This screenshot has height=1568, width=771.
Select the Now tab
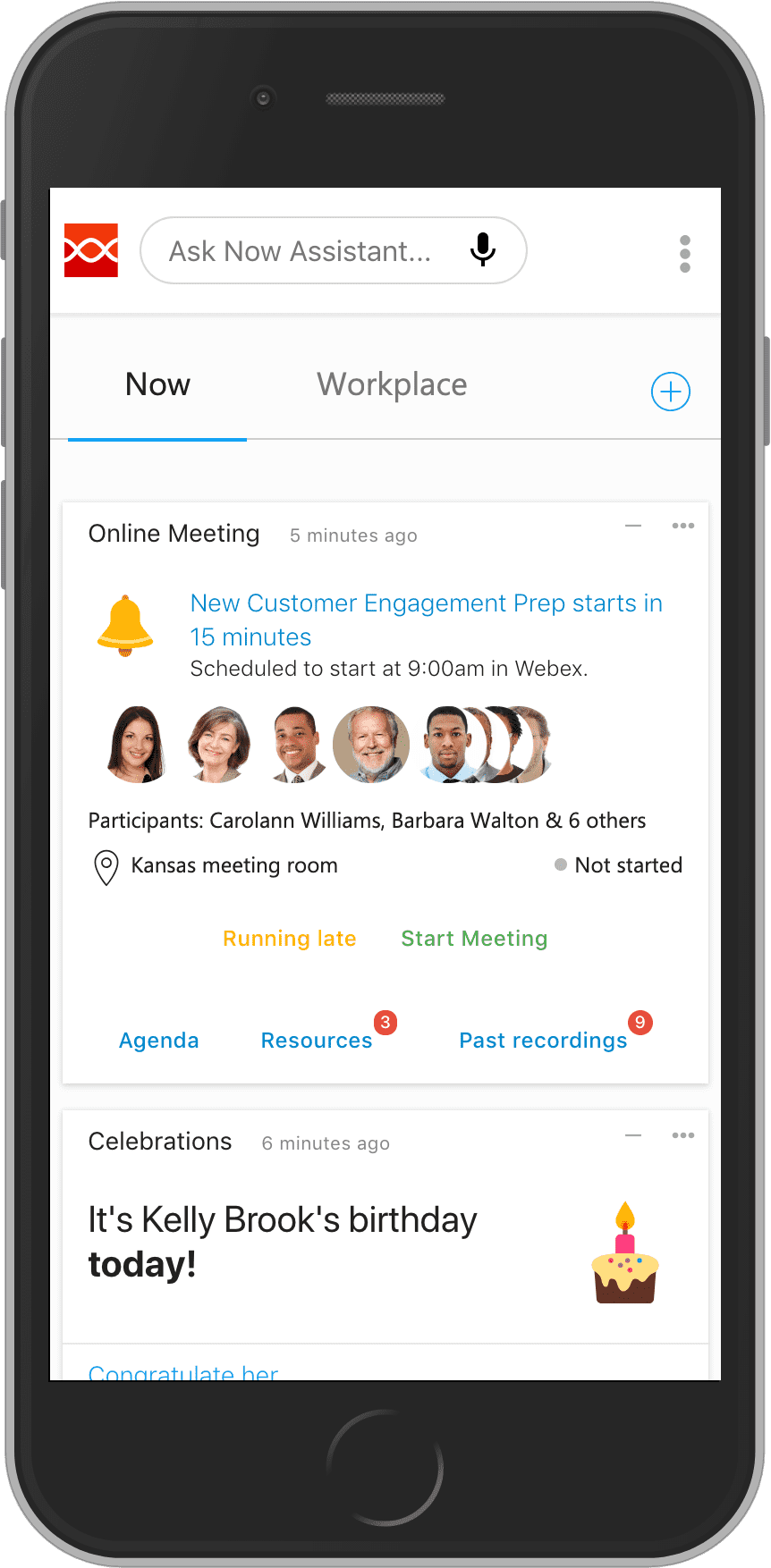click(x=157, y=384)
